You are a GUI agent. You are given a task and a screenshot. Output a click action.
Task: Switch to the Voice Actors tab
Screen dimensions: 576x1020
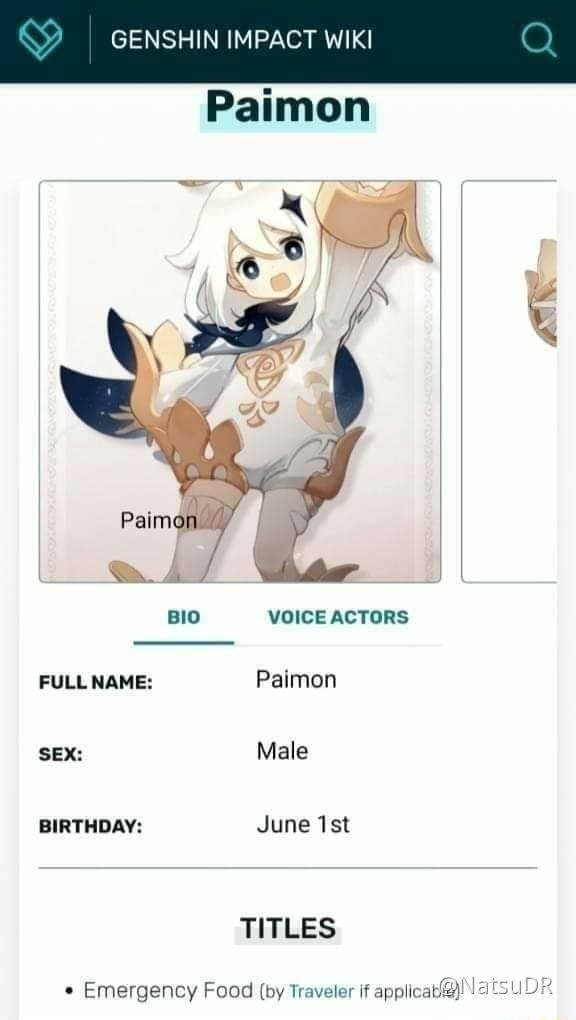[x=338, y=617]
